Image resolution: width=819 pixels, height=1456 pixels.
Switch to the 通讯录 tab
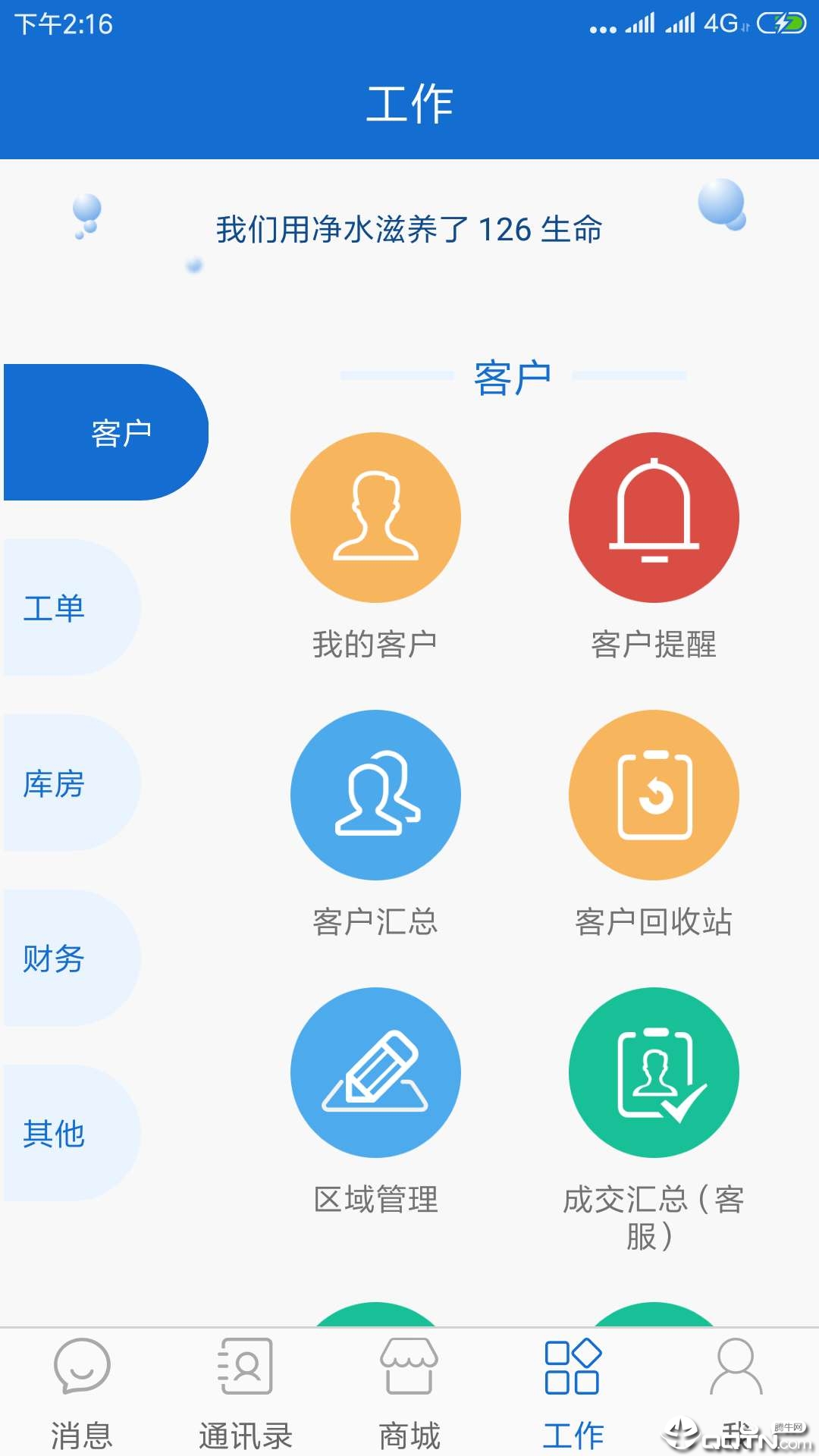coord(246,1392)
